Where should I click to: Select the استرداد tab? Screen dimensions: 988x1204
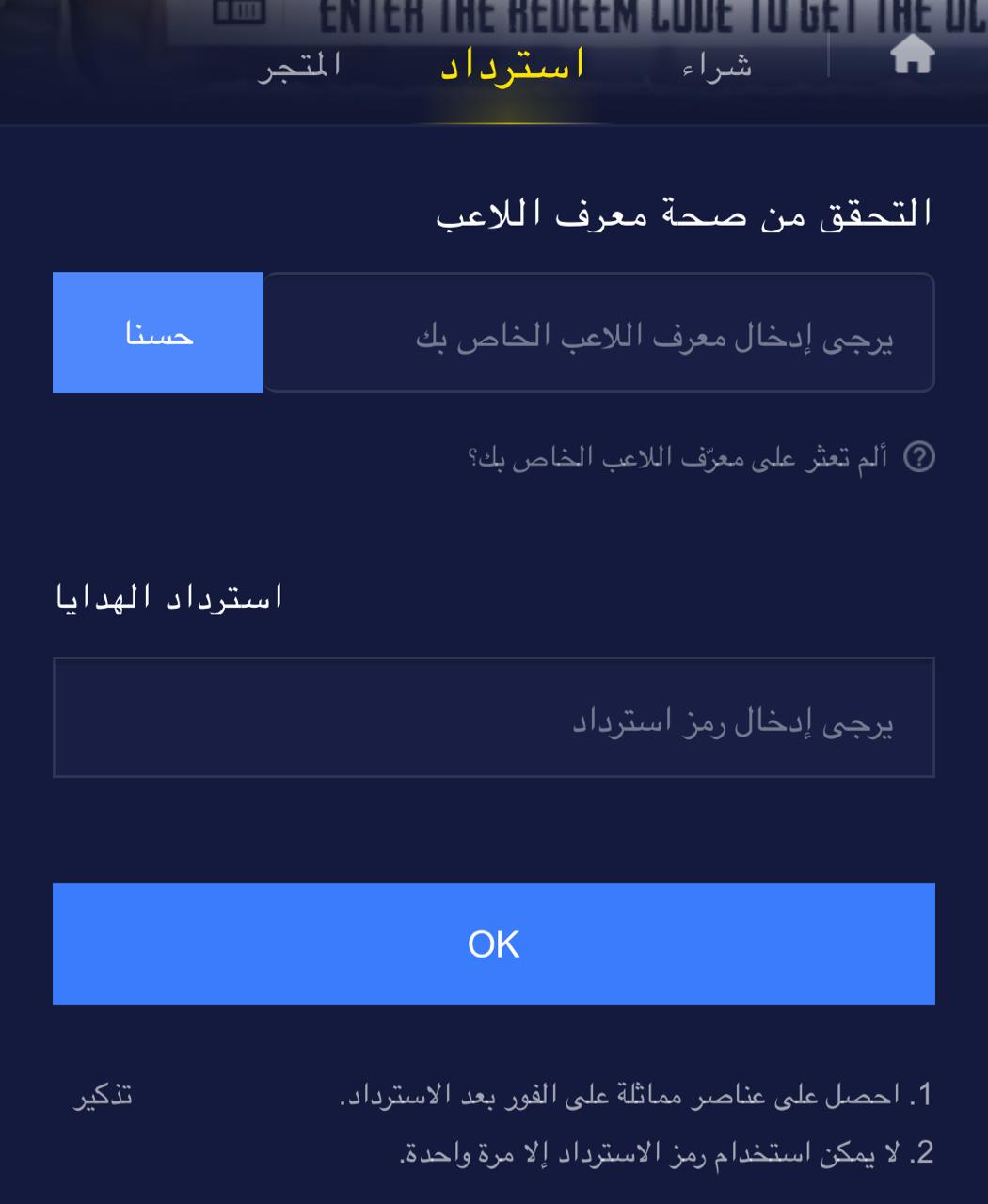513,66
